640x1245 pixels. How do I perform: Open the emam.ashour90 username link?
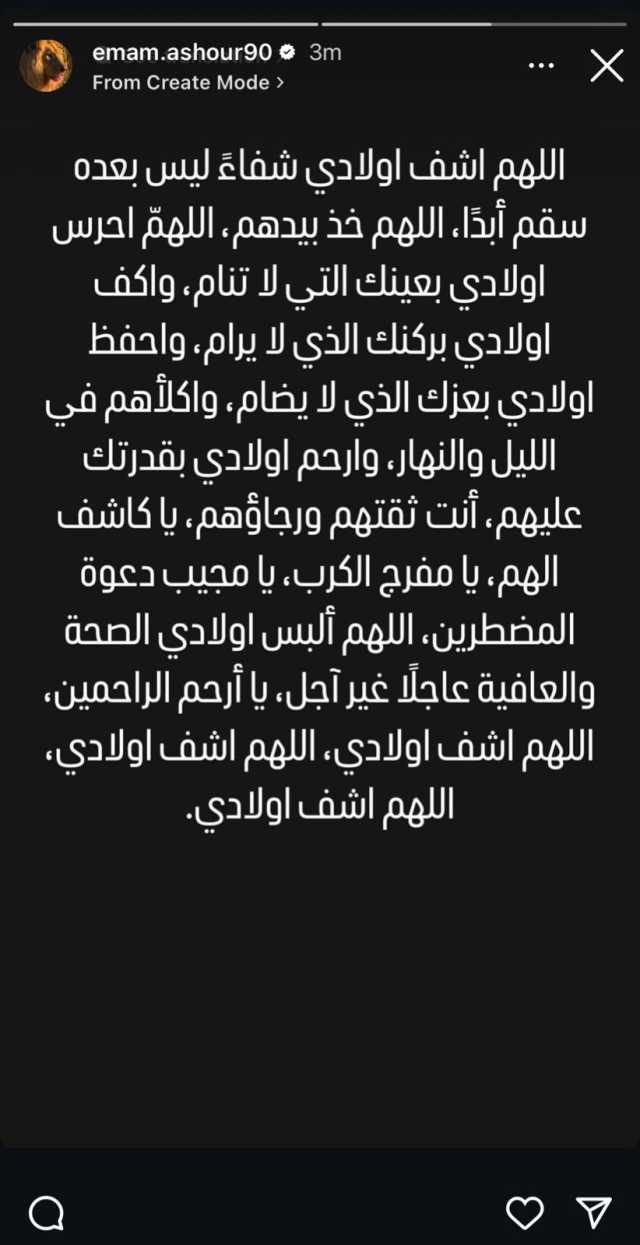point(182,52)
